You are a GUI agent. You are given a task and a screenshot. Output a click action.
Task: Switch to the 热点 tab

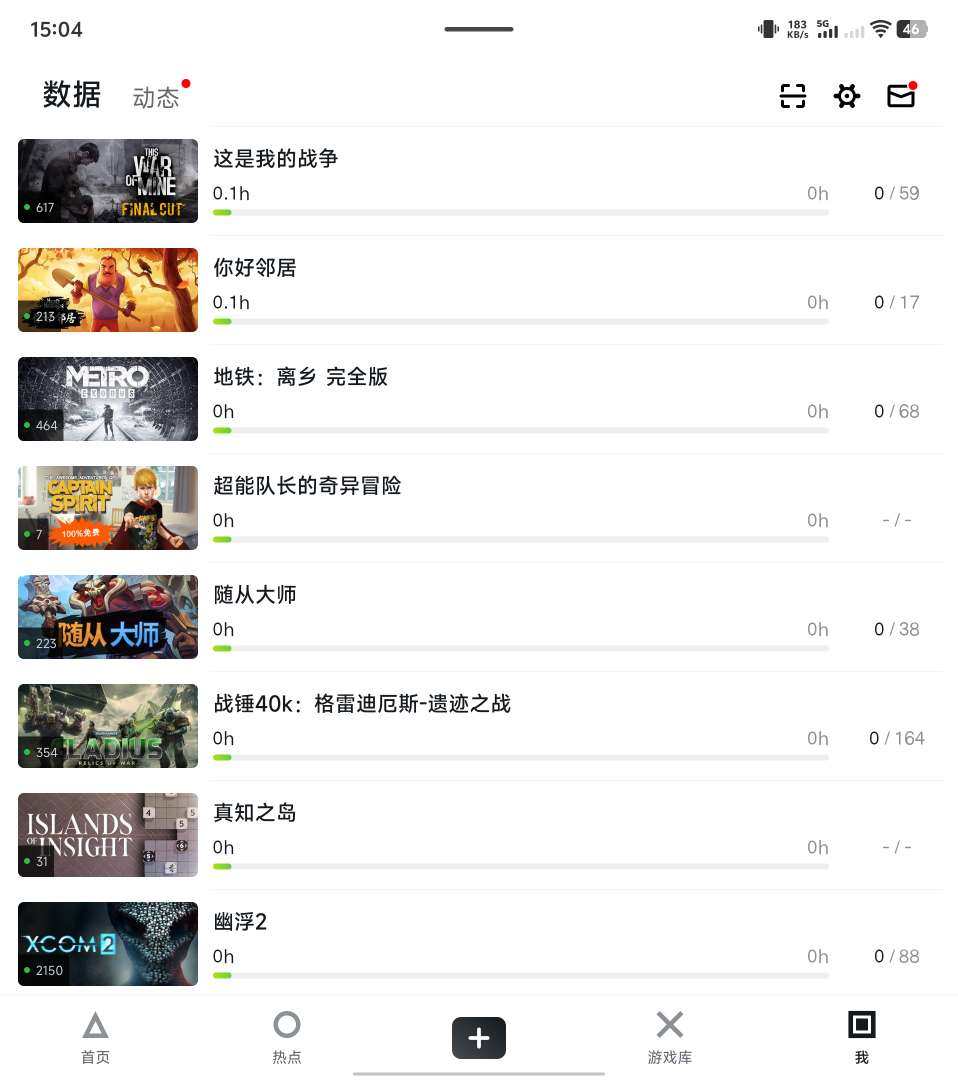[287, 1036]
